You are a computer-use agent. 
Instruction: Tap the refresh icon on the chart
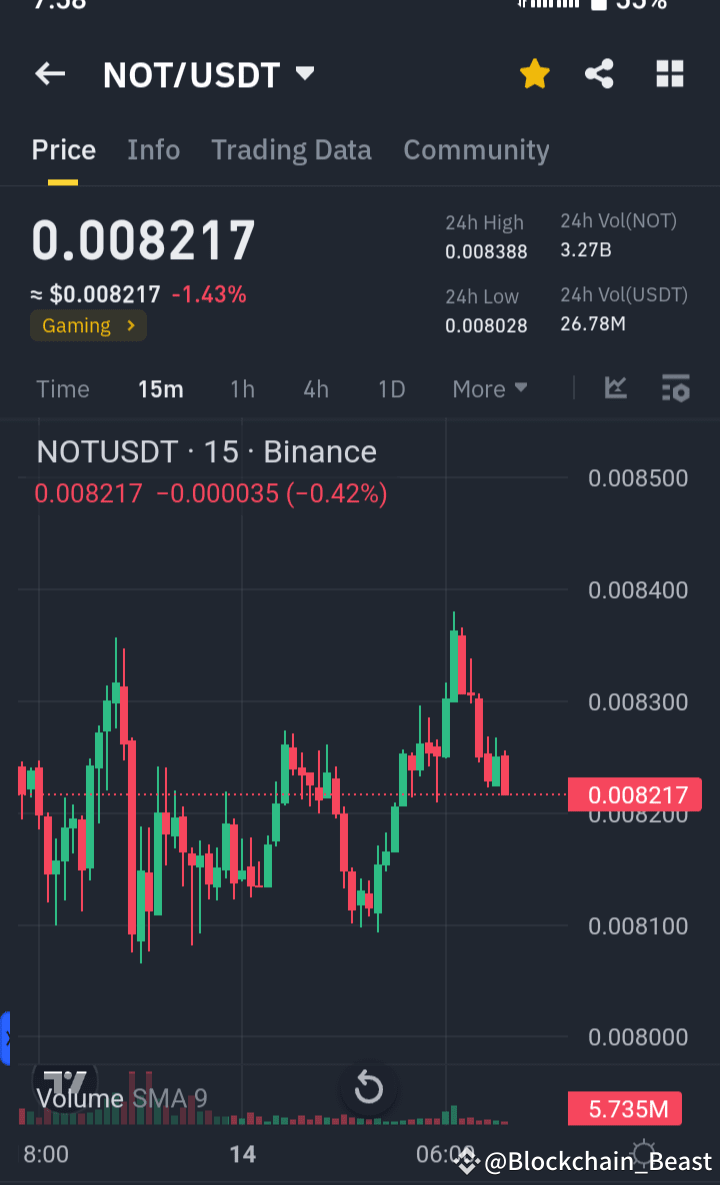369,1089
